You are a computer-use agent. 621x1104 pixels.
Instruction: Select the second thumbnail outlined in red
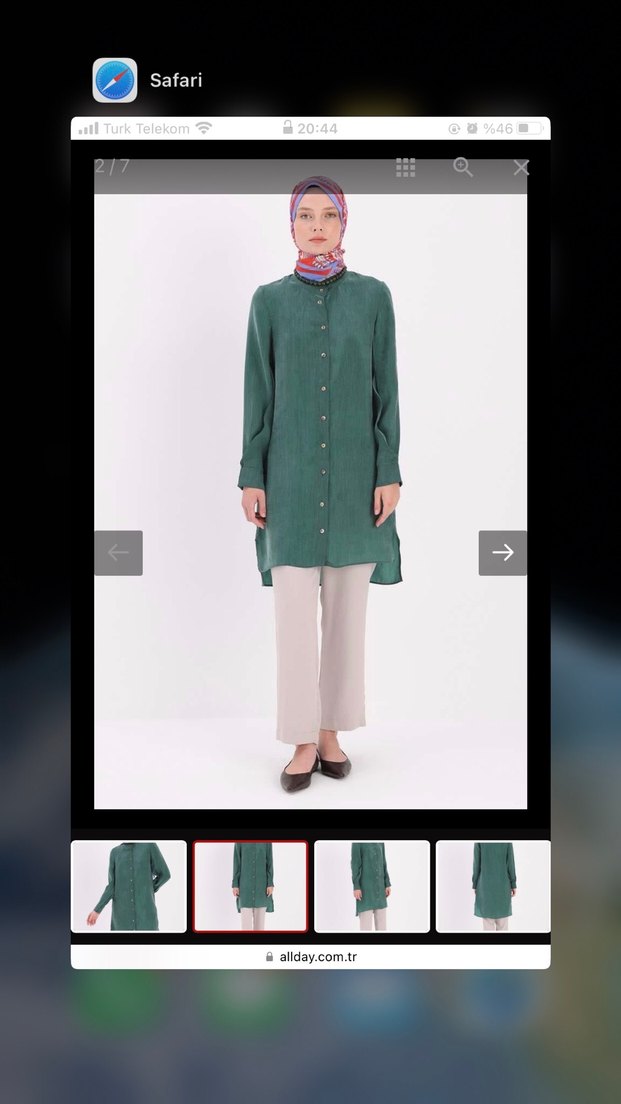tap(250, 886)
